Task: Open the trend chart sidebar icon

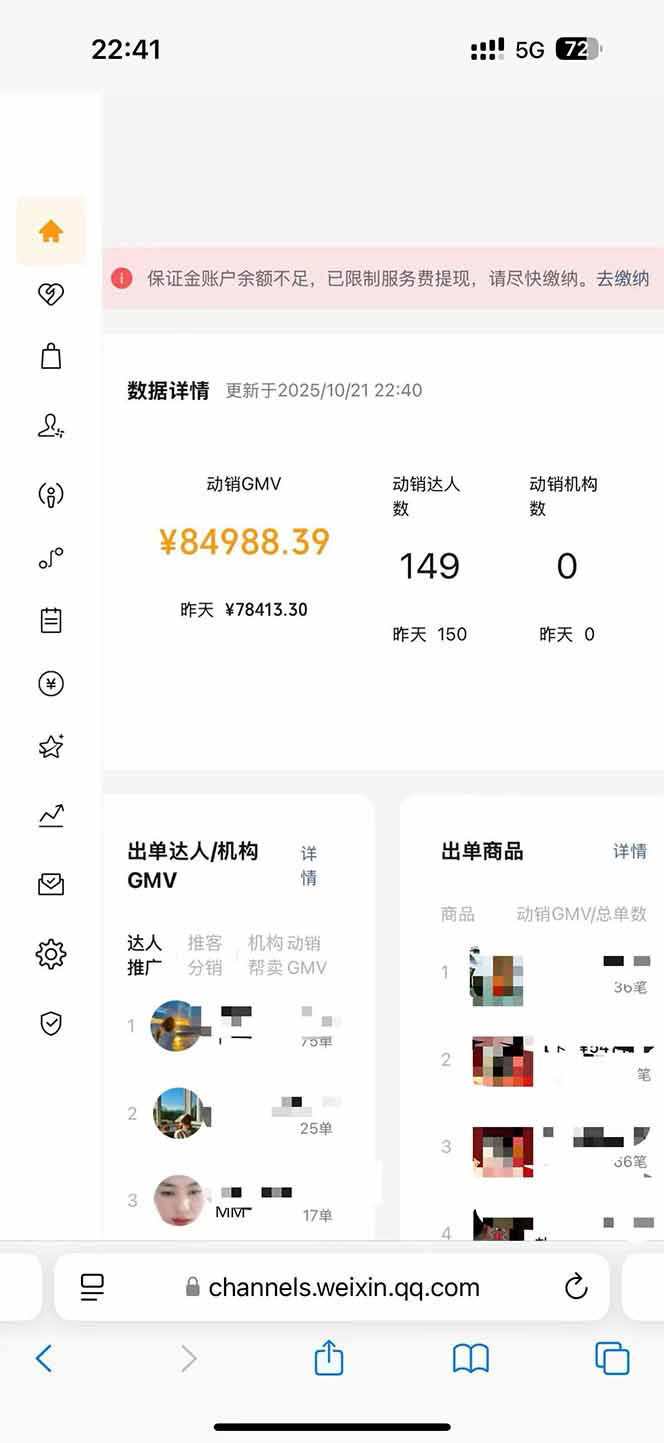Action: 51,816
